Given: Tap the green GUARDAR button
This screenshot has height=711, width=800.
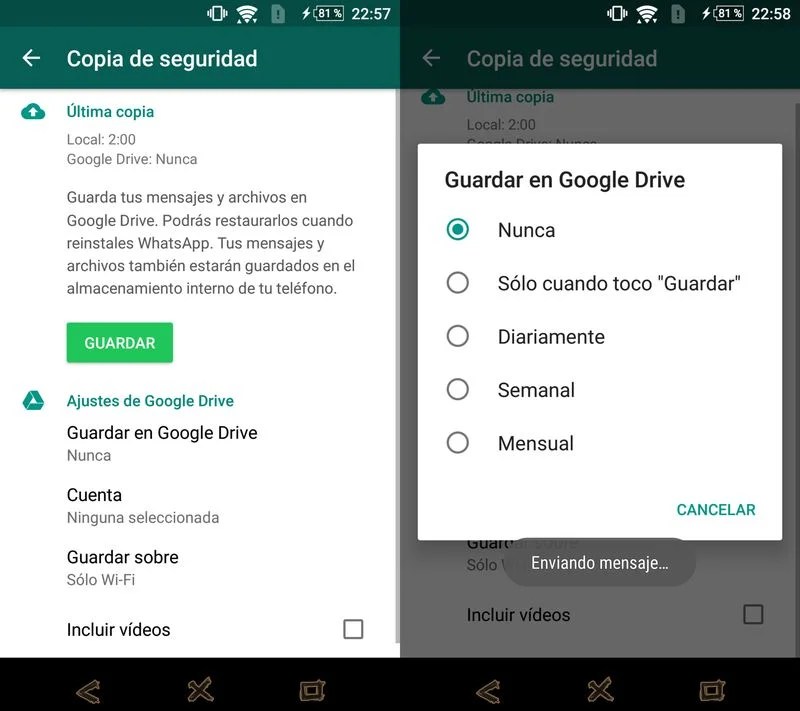Looking at the screenshot, I should [119, 343].
